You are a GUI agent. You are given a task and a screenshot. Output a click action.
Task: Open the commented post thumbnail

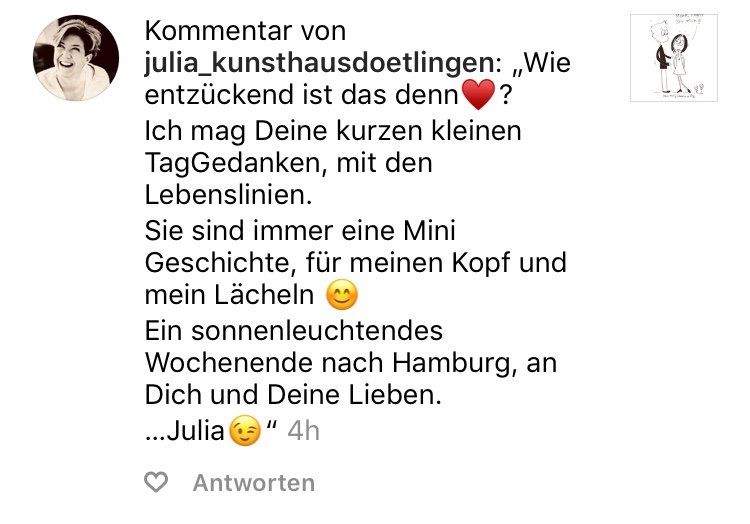tap(674, 58)
